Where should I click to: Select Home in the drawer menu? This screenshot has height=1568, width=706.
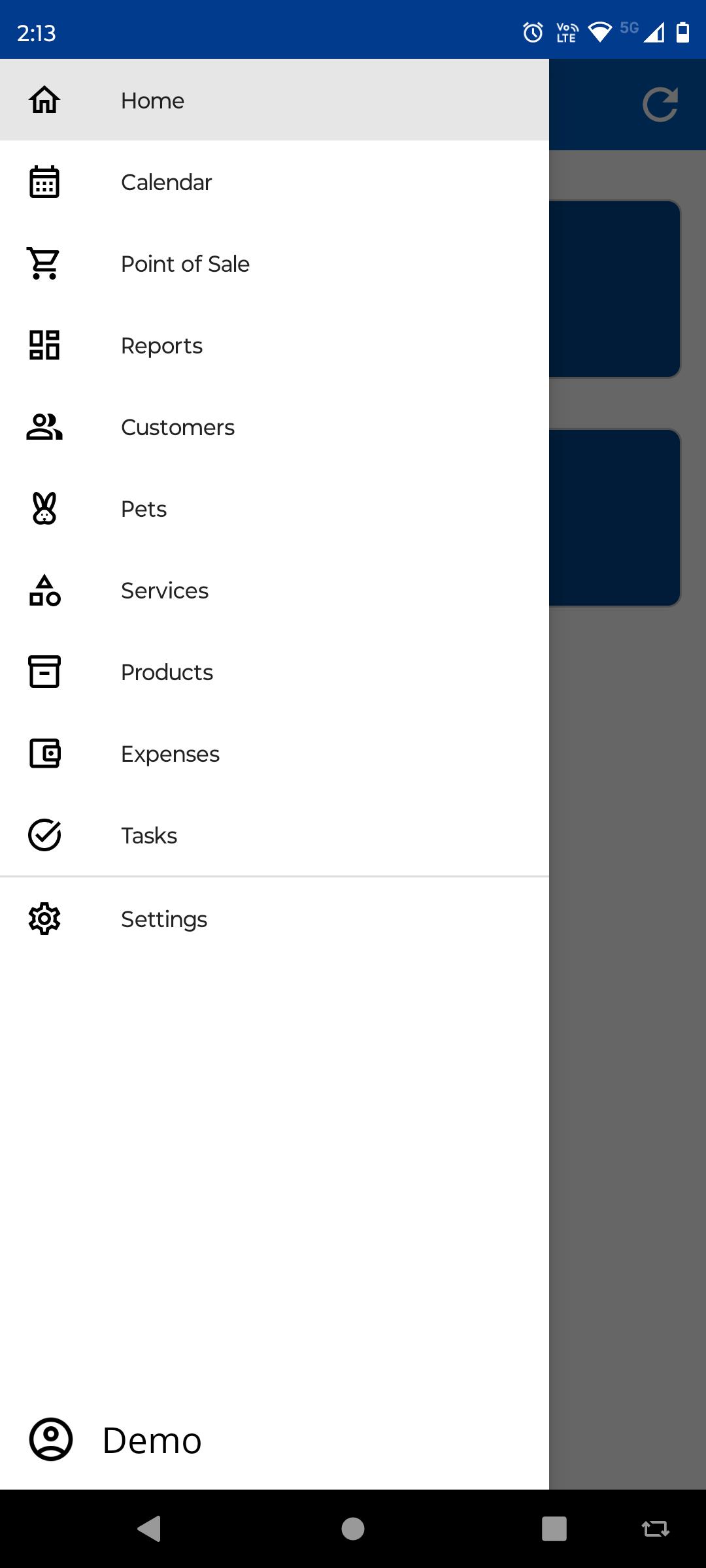pos(275,100)
